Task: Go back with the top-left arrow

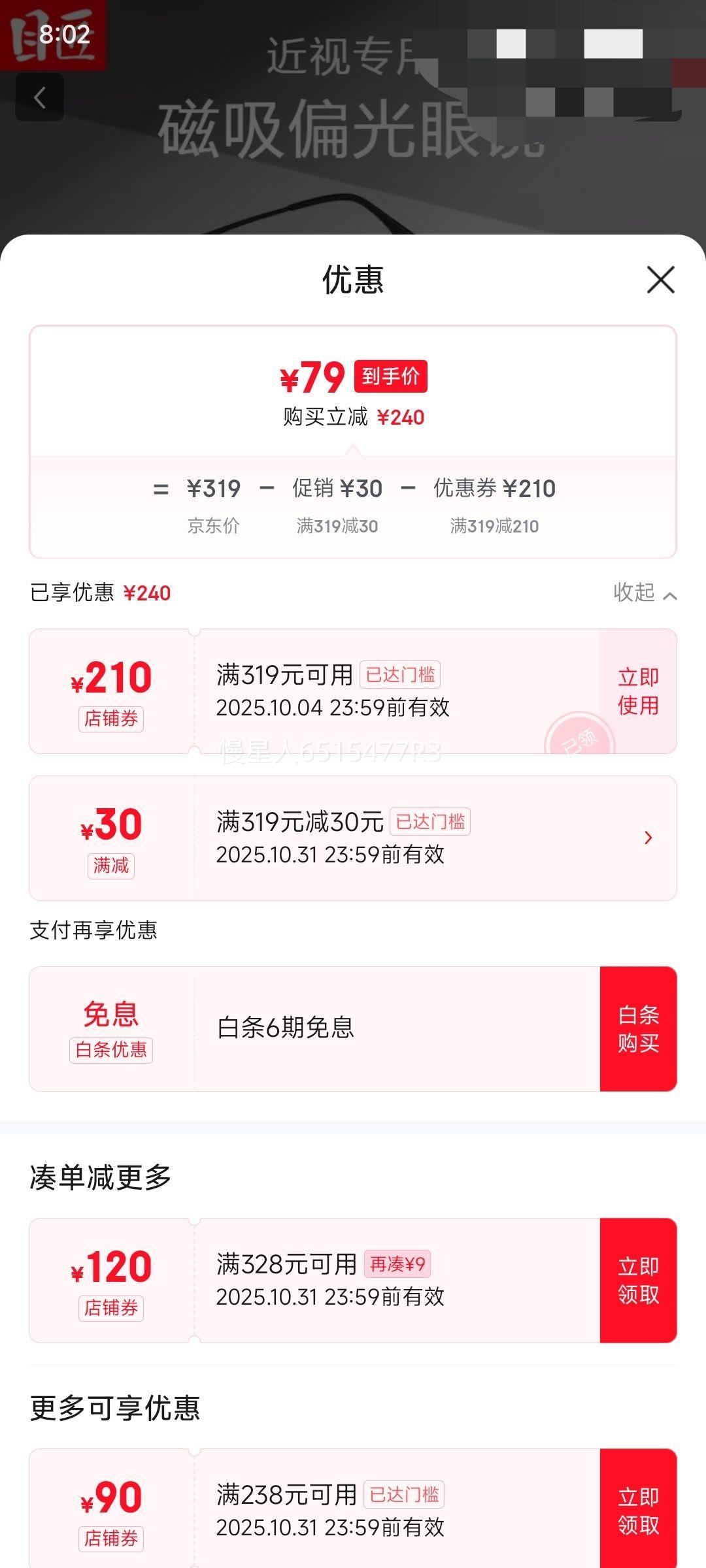Action: (40, 98)
